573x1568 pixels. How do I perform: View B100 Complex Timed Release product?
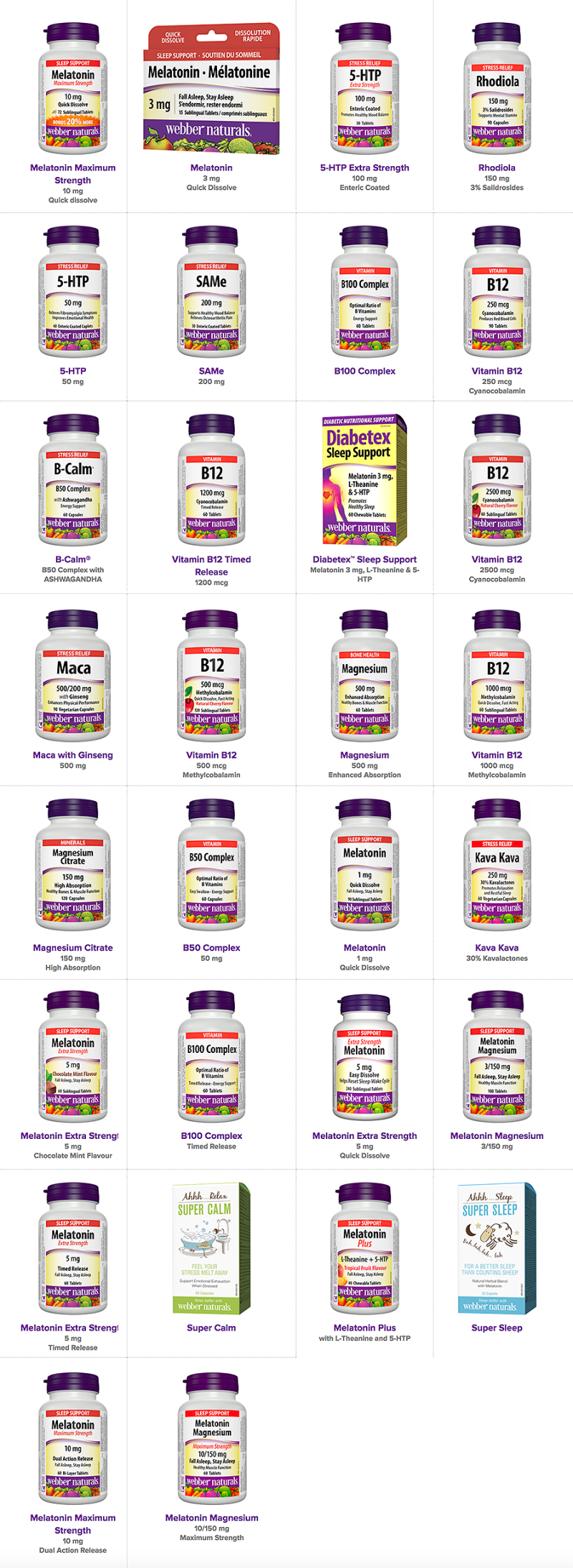coord(211,1136)
